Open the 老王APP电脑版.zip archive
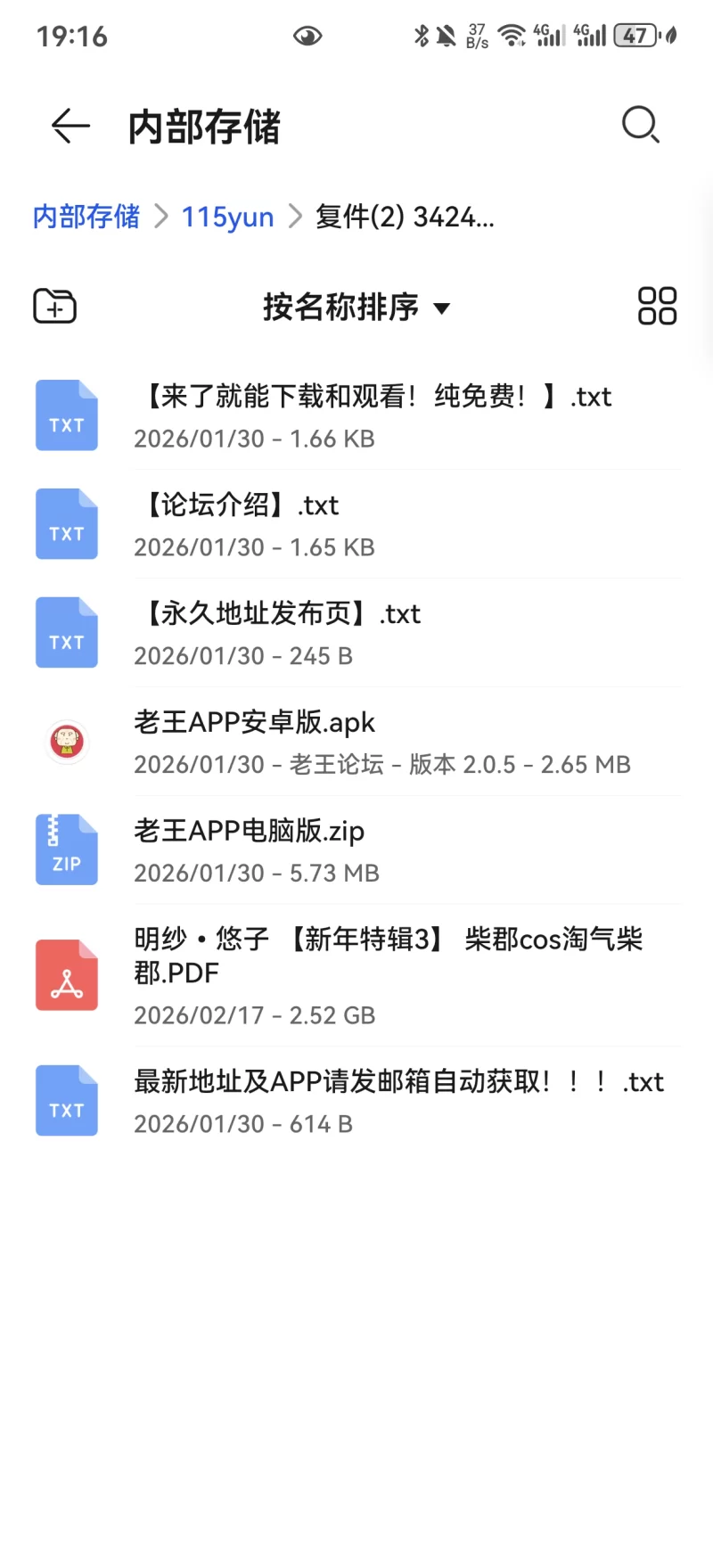Viewport: 713px width, 1568px height. 356,850
